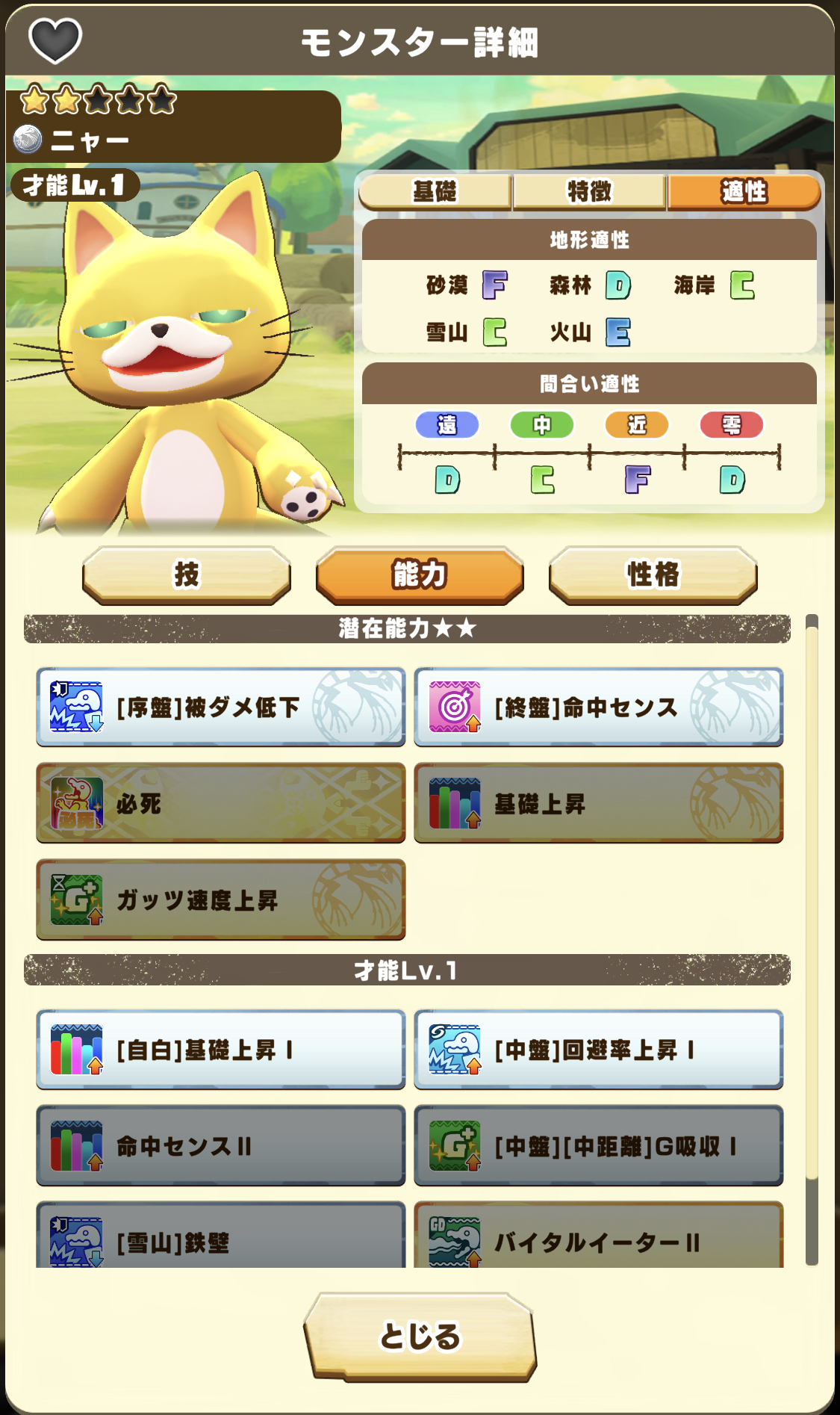Screen dimensions: 840x1415
Task: Select the [中盤][中距離]G吸収Ⅰ icon
Action: tap(455, 1145)
